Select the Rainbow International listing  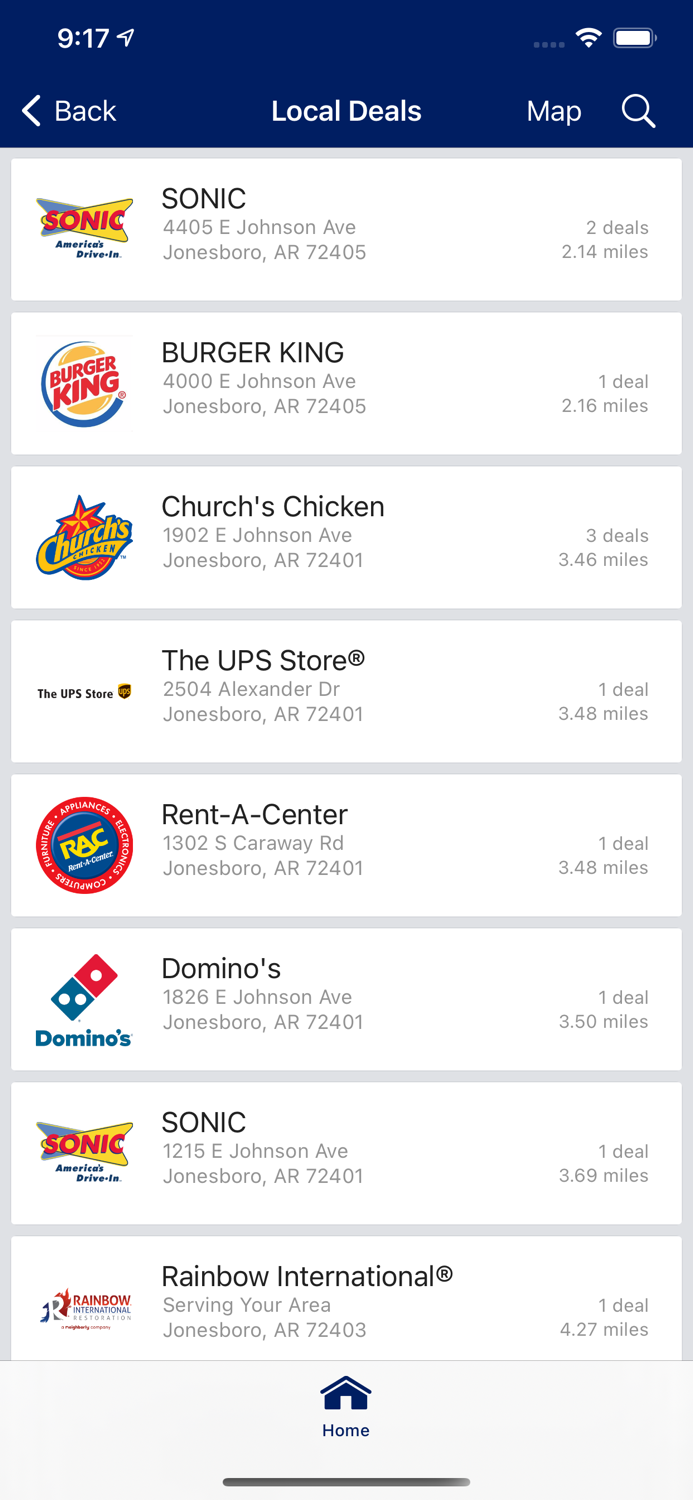(346, 1299)
